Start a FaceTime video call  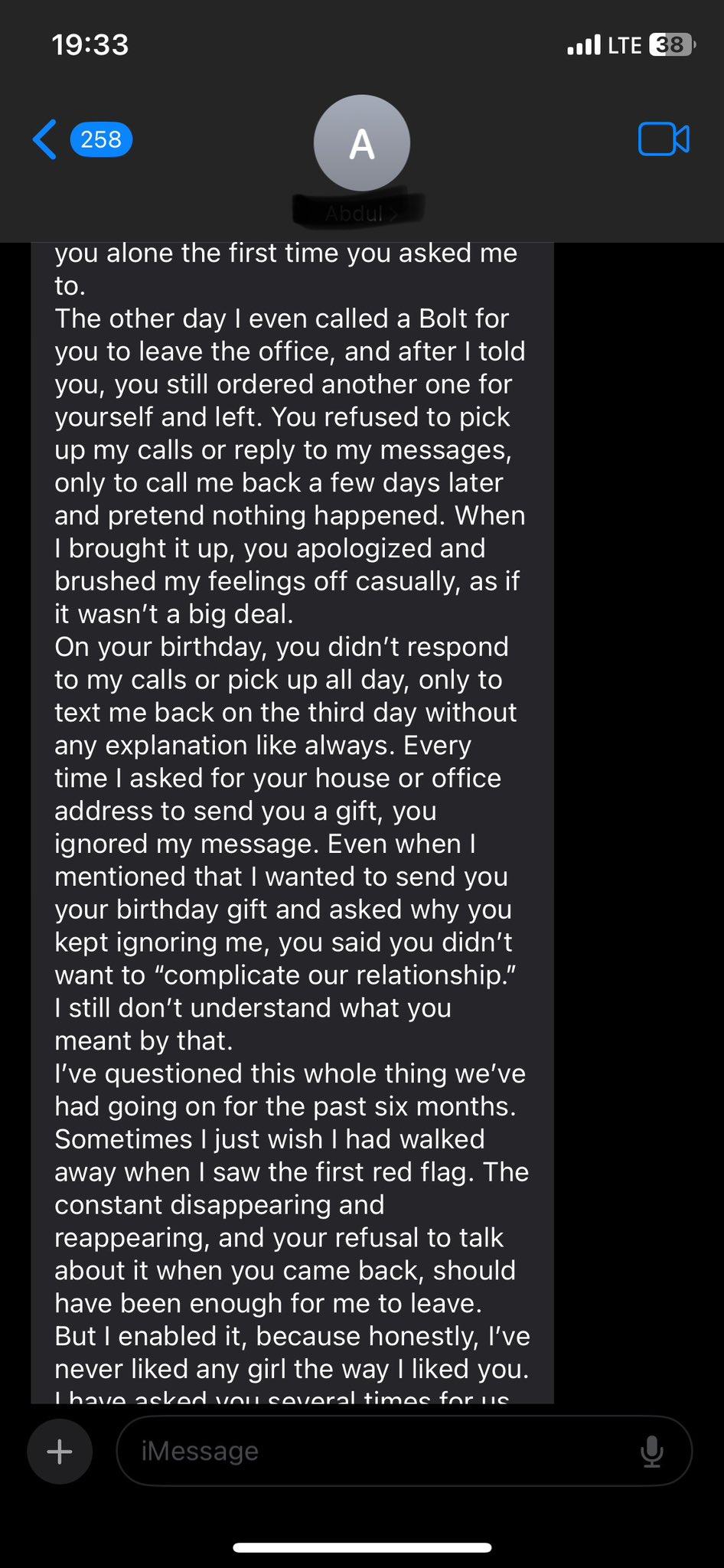point(663,139)
